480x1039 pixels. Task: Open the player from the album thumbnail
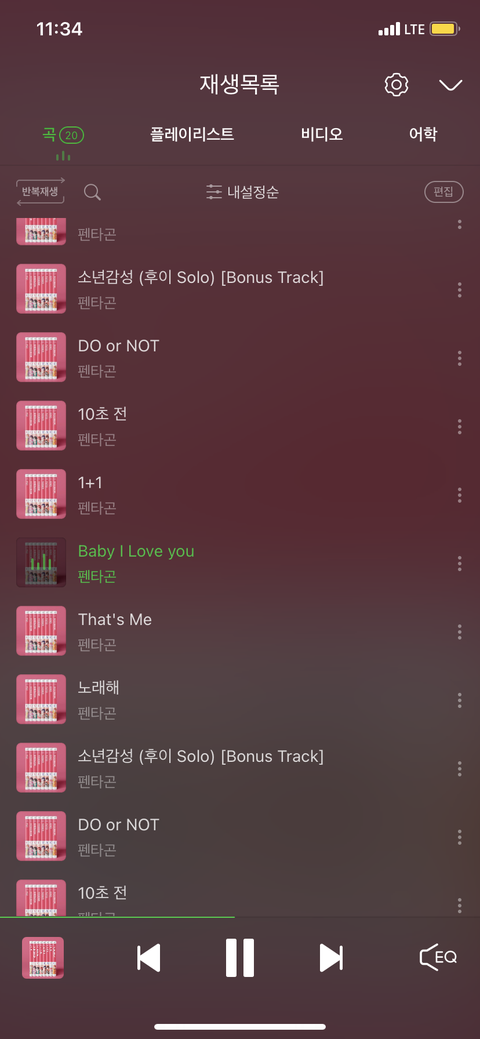[42, 957]
